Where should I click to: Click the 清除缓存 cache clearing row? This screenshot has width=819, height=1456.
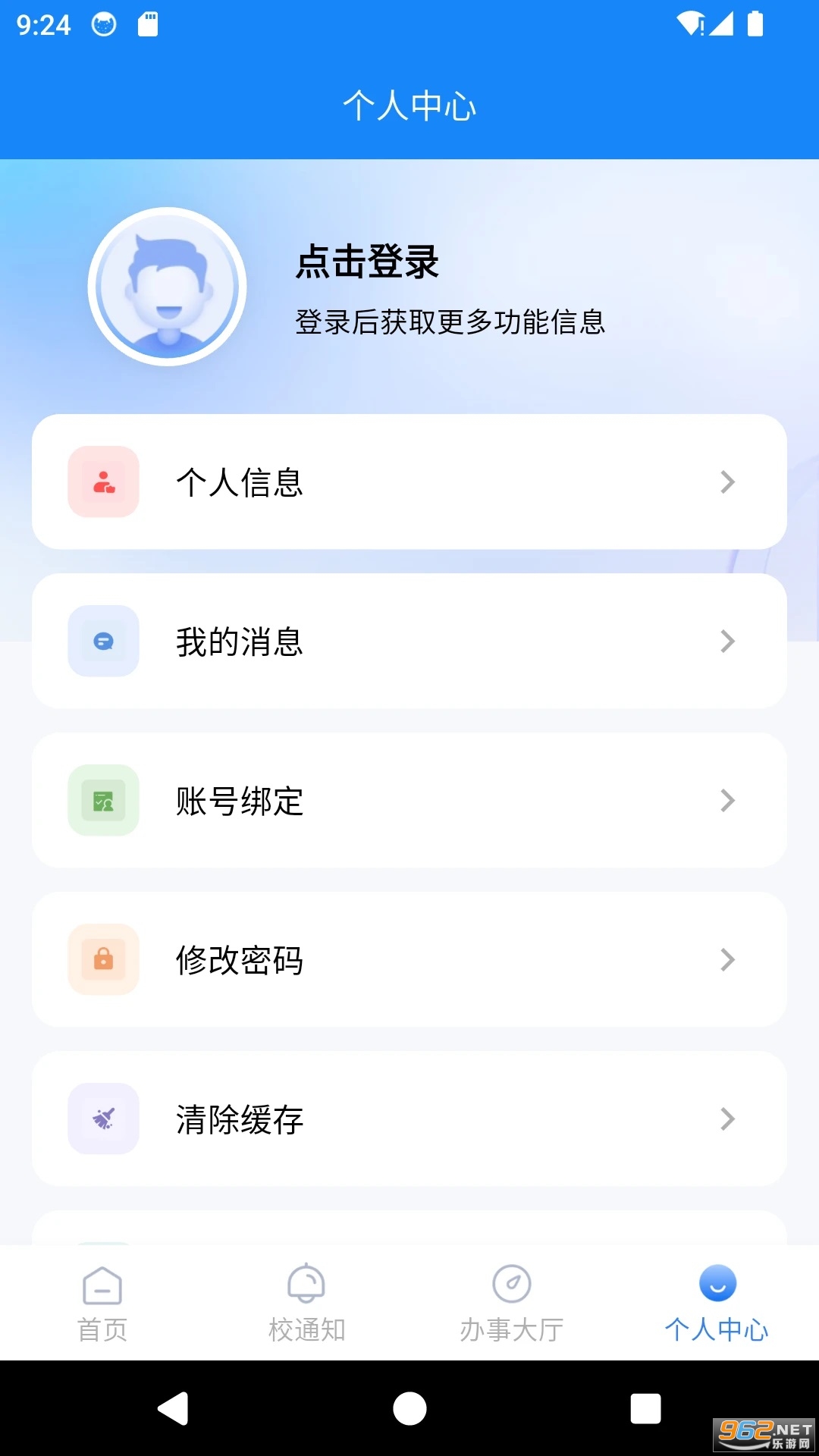click(409, 1119)
